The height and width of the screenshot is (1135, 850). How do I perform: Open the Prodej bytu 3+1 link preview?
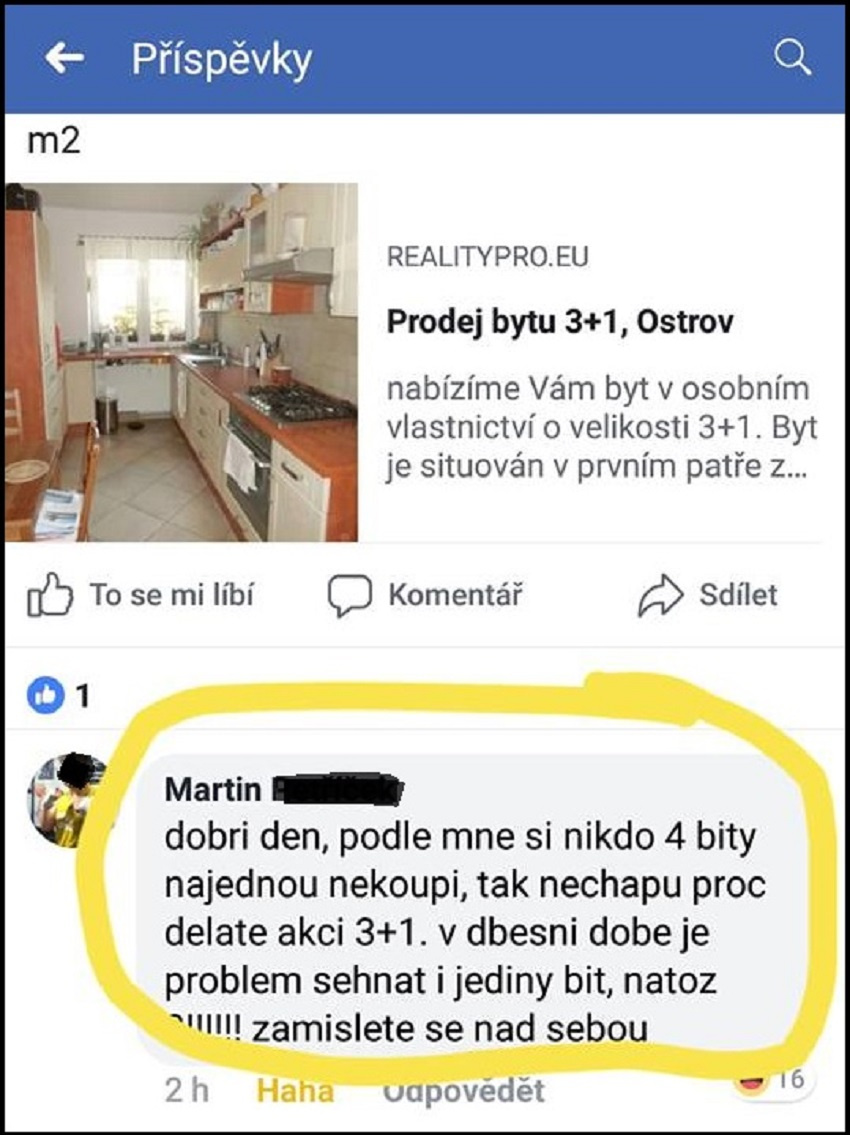coord(414,362)
